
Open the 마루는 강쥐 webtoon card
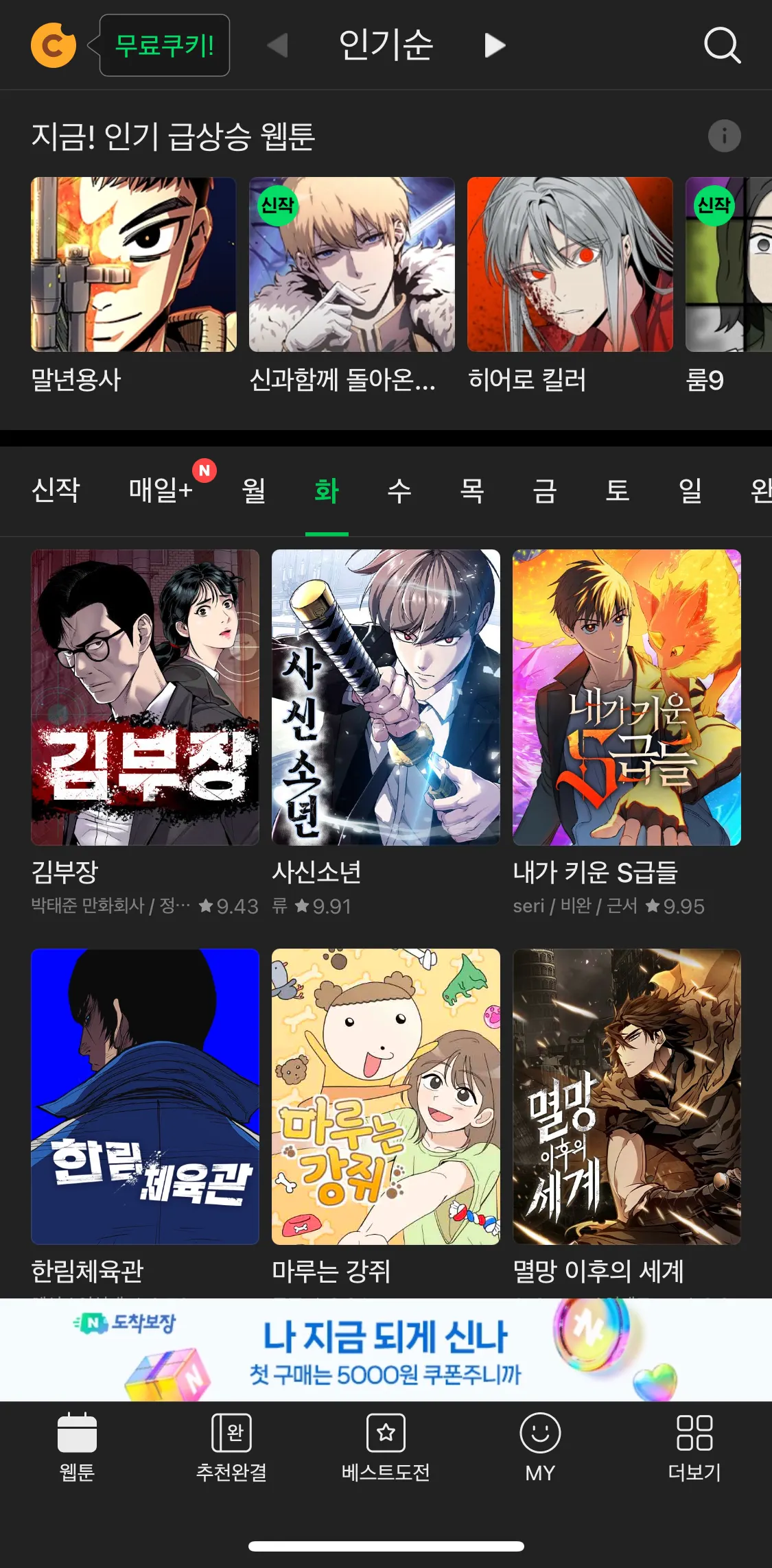[386, 1096]
